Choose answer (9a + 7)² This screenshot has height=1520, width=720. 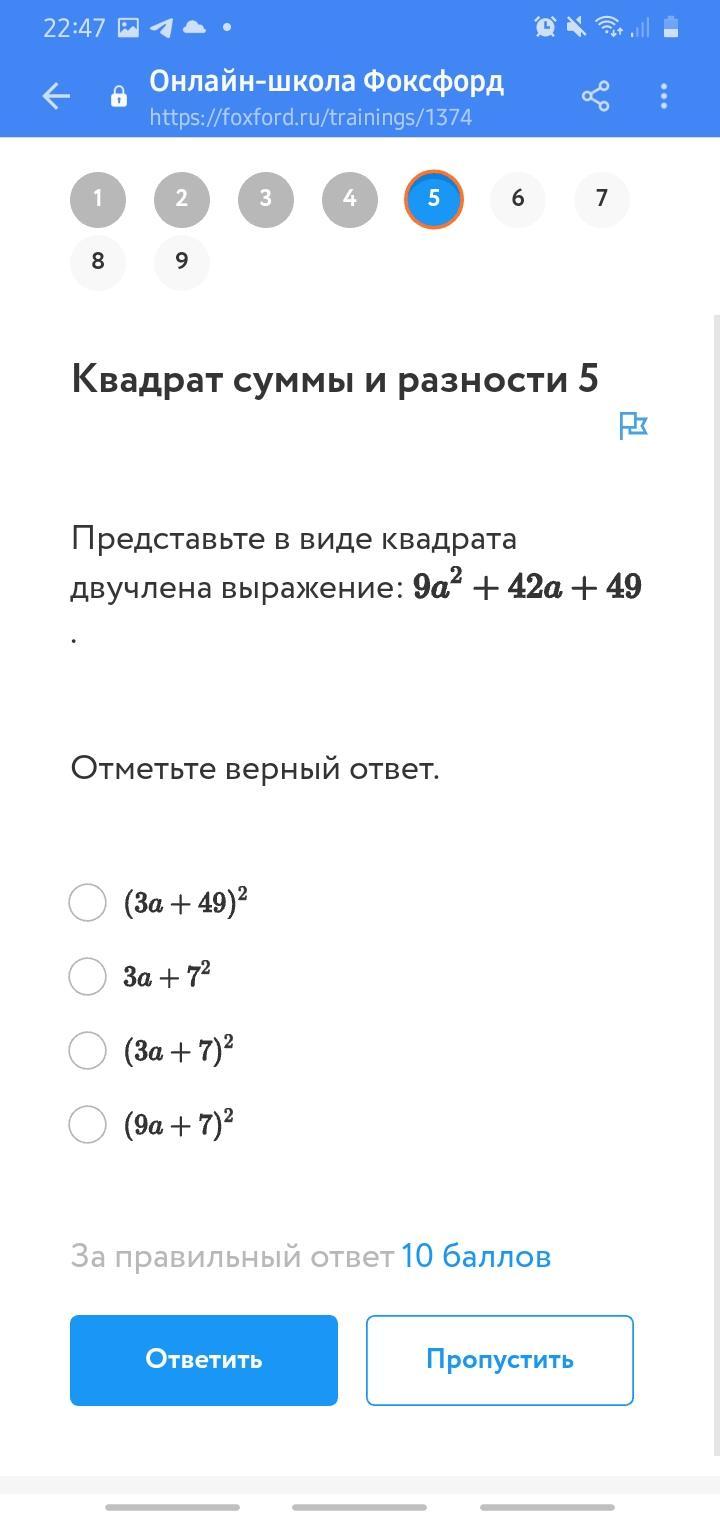pos(88,1124)
